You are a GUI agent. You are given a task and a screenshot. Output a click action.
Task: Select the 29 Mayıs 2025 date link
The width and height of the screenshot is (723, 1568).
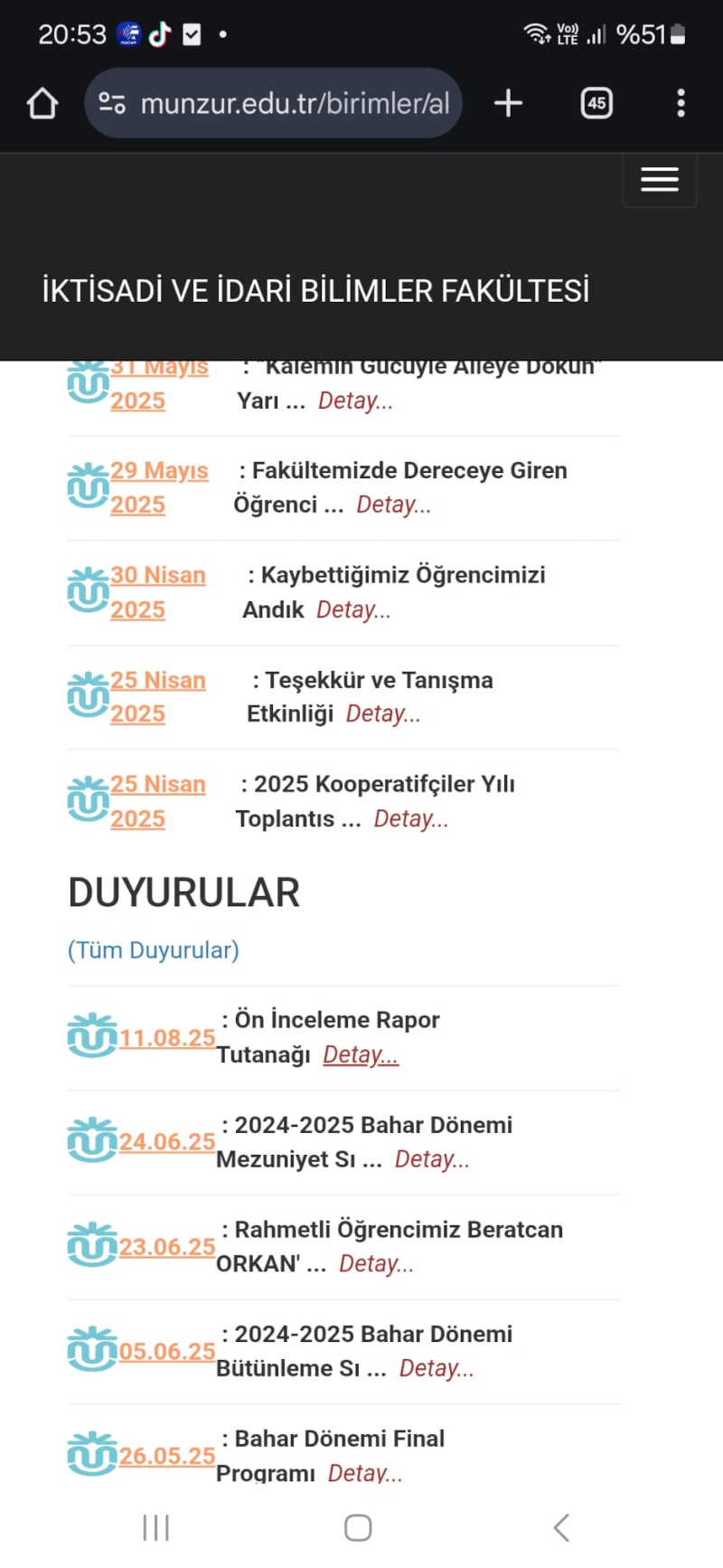(159, 471)
